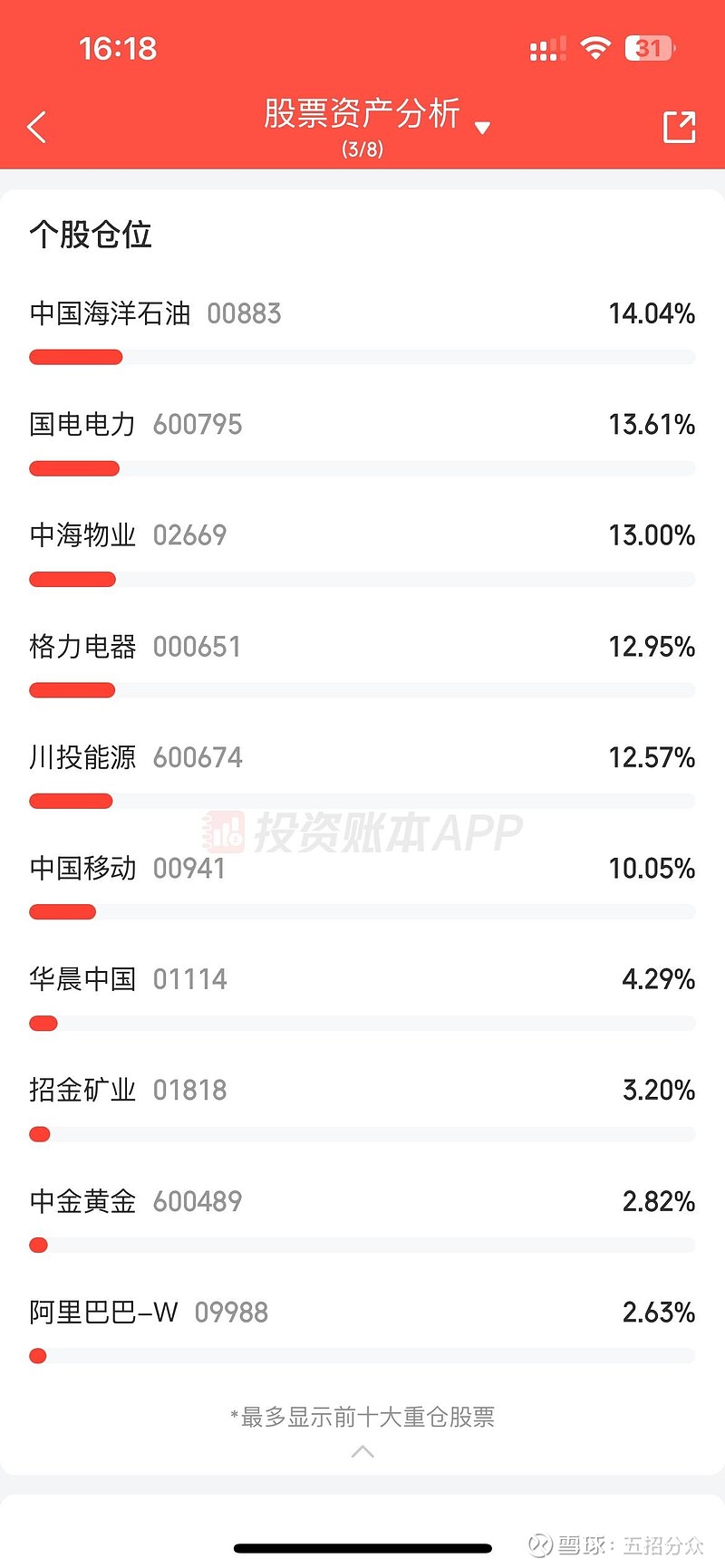
Task: Open the 川投能源 600674 row
Action: [362, 775]
